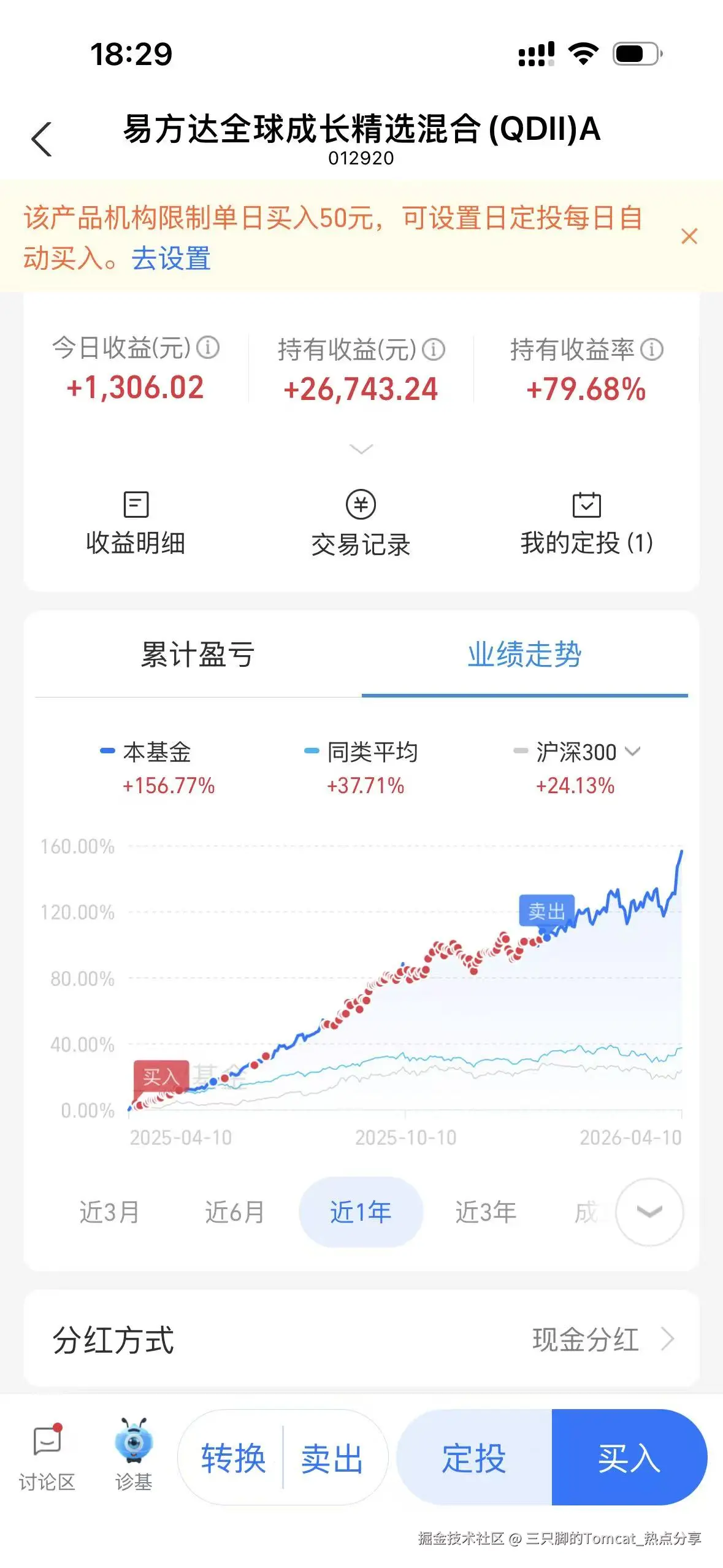Tap the 卖出 marker on the chart

(548, 911)
